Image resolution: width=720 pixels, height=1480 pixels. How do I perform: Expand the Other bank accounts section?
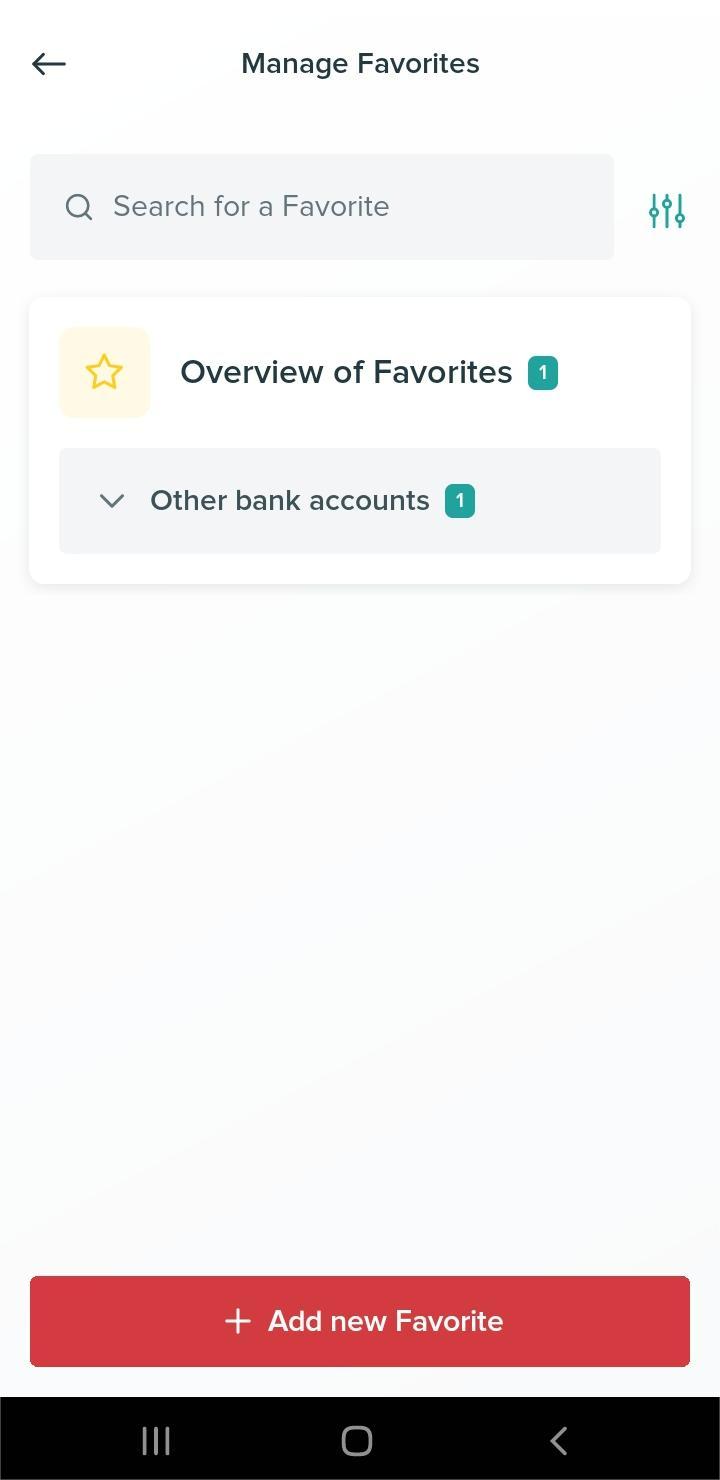(359, 501)
